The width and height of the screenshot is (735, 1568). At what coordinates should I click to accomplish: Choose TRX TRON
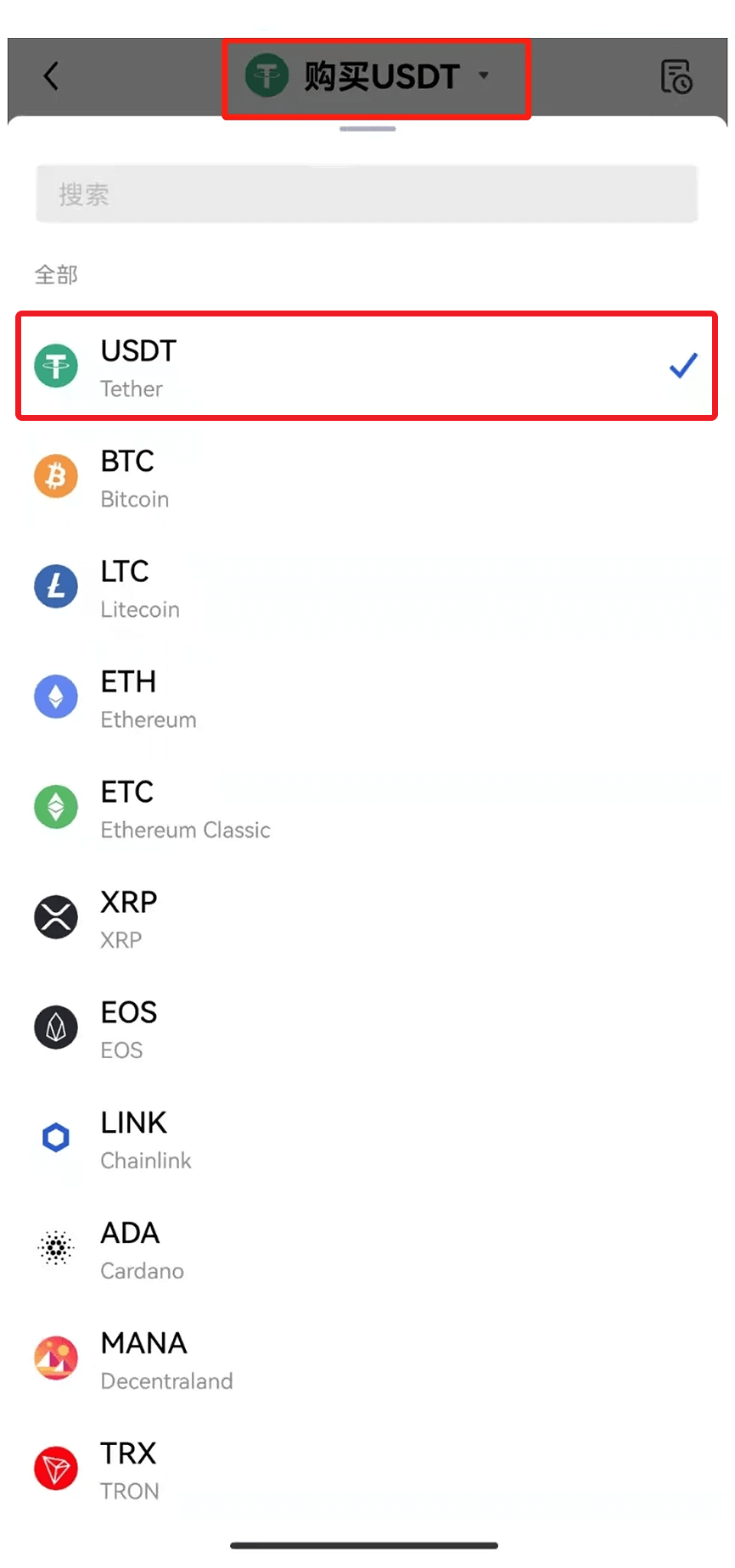click(367, 1470)
